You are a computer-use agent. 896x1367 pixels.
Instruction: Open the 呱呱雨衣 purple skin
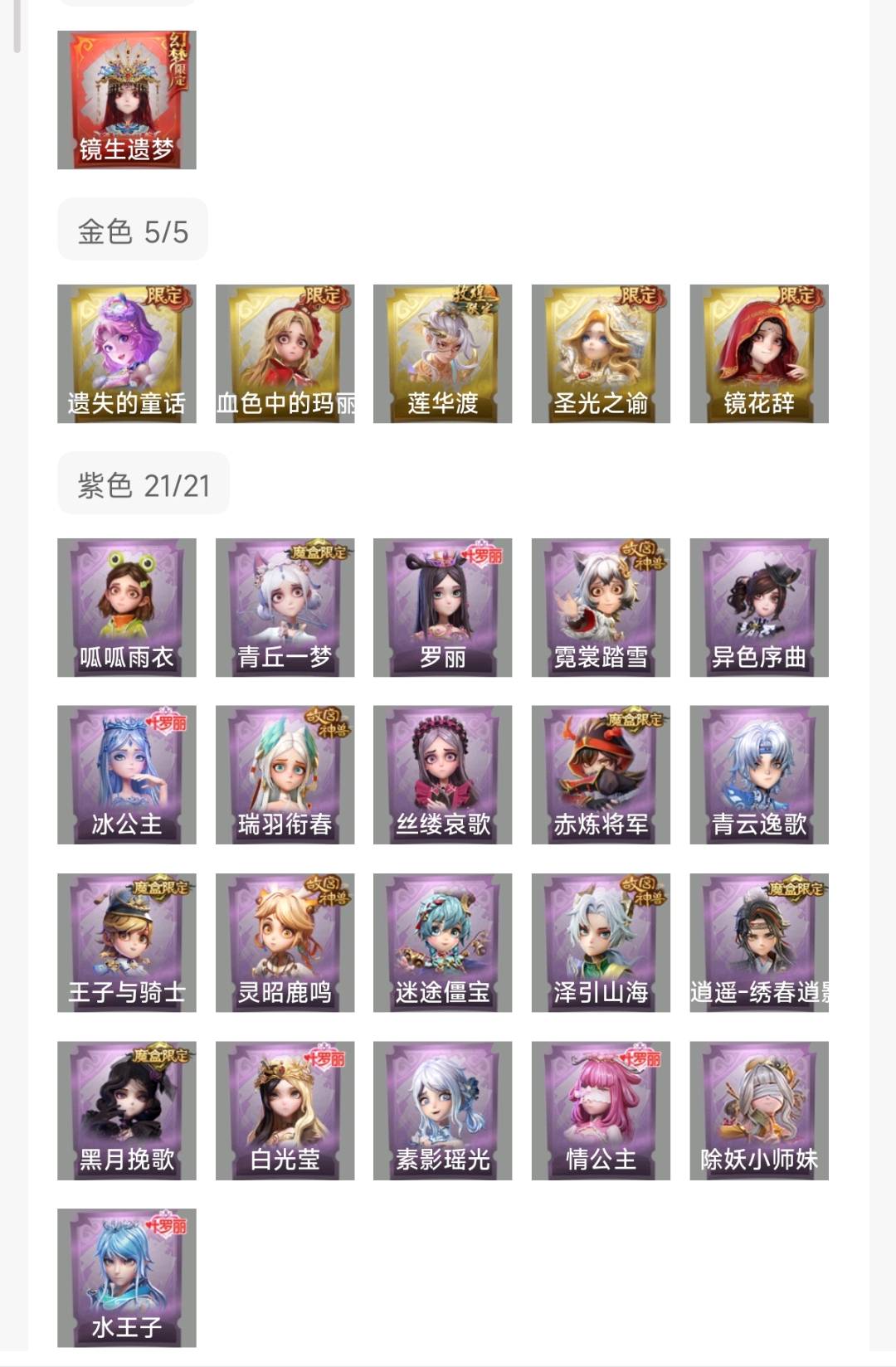tap(126, 607)
